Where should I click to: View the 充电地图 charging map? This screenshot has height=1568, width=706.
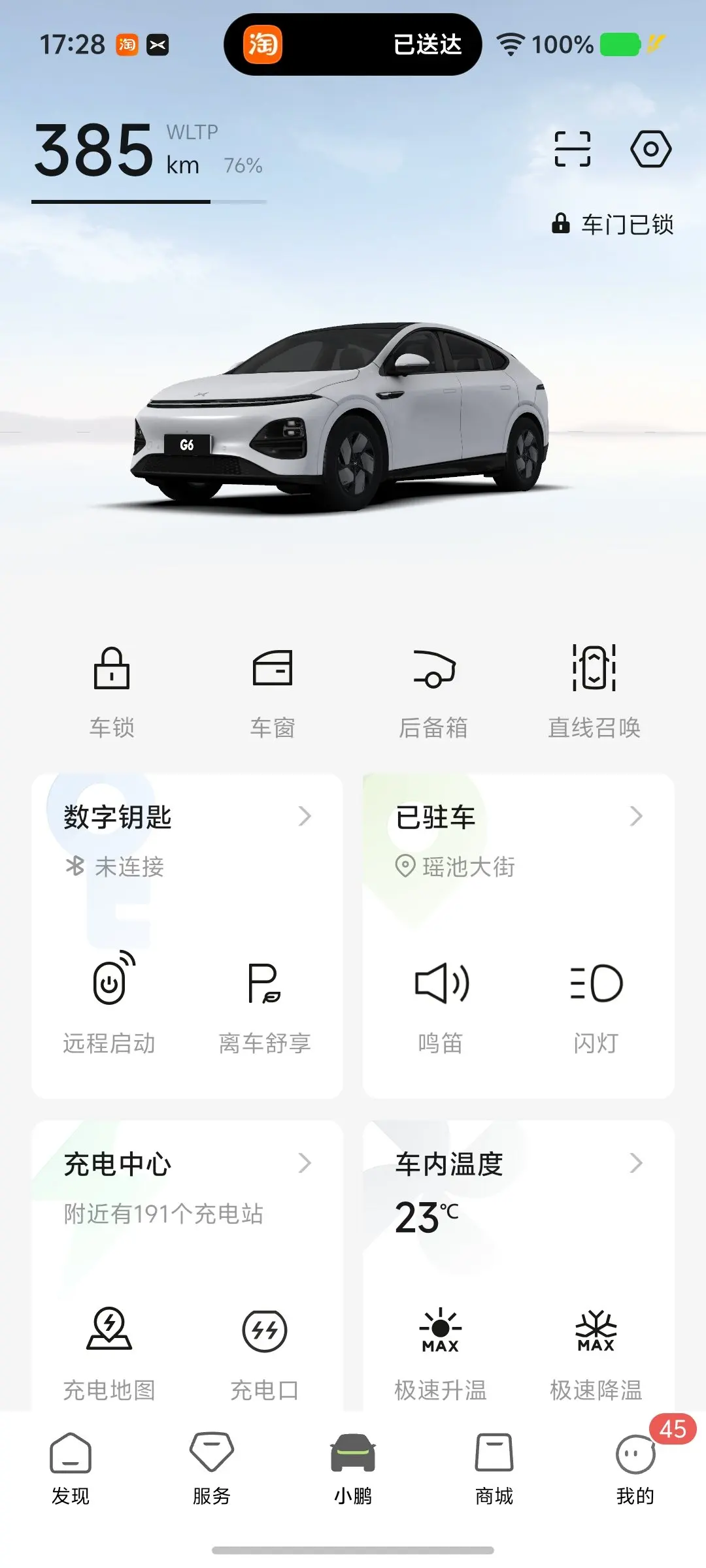(110, 1350)
